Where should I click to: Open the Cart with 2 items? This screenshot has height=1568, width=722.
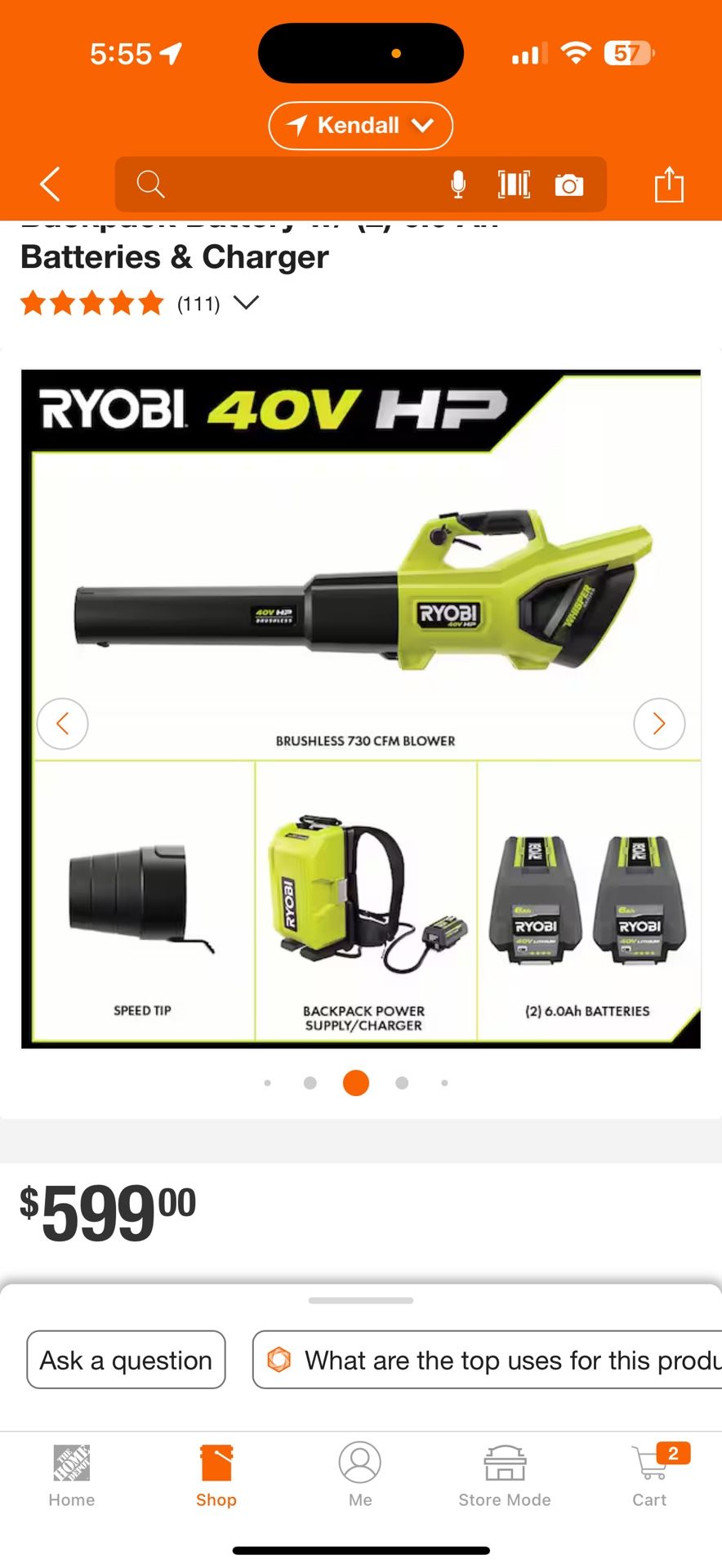tap(650, 1475)
